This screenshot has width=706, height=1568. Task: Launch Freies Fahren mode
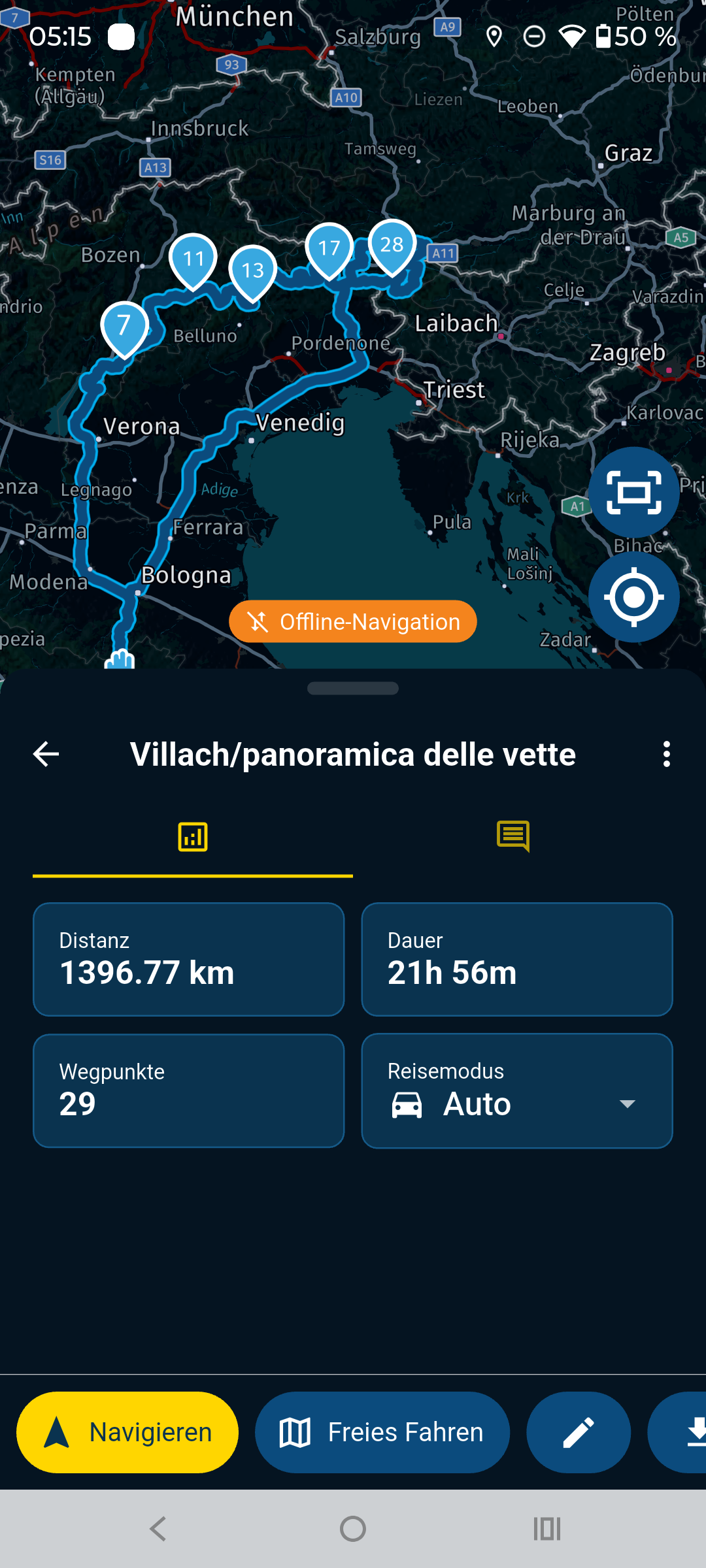382,1431
